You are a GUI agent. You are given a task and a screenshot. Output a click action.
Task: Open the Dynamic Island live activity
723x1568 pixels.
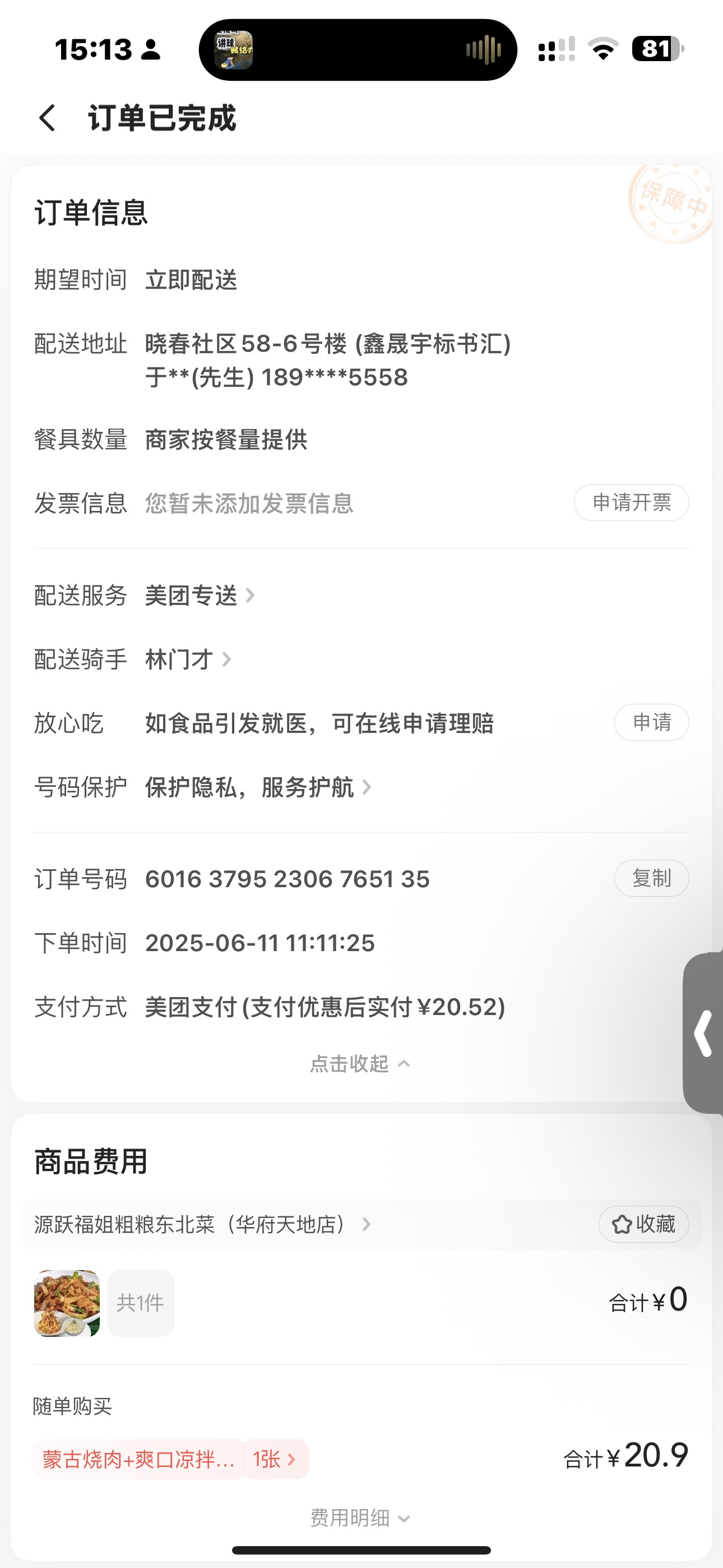tap(358, 49)
